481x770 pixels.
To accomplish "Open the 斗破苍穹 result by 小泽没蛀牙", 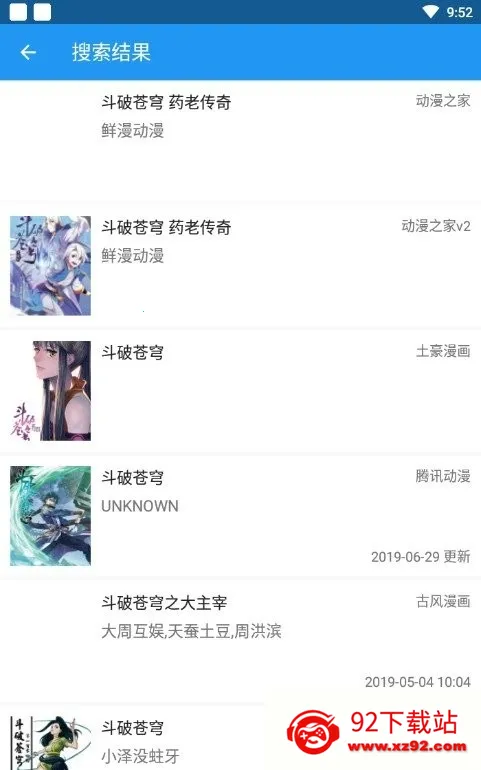I will click(x=240, y=738).
